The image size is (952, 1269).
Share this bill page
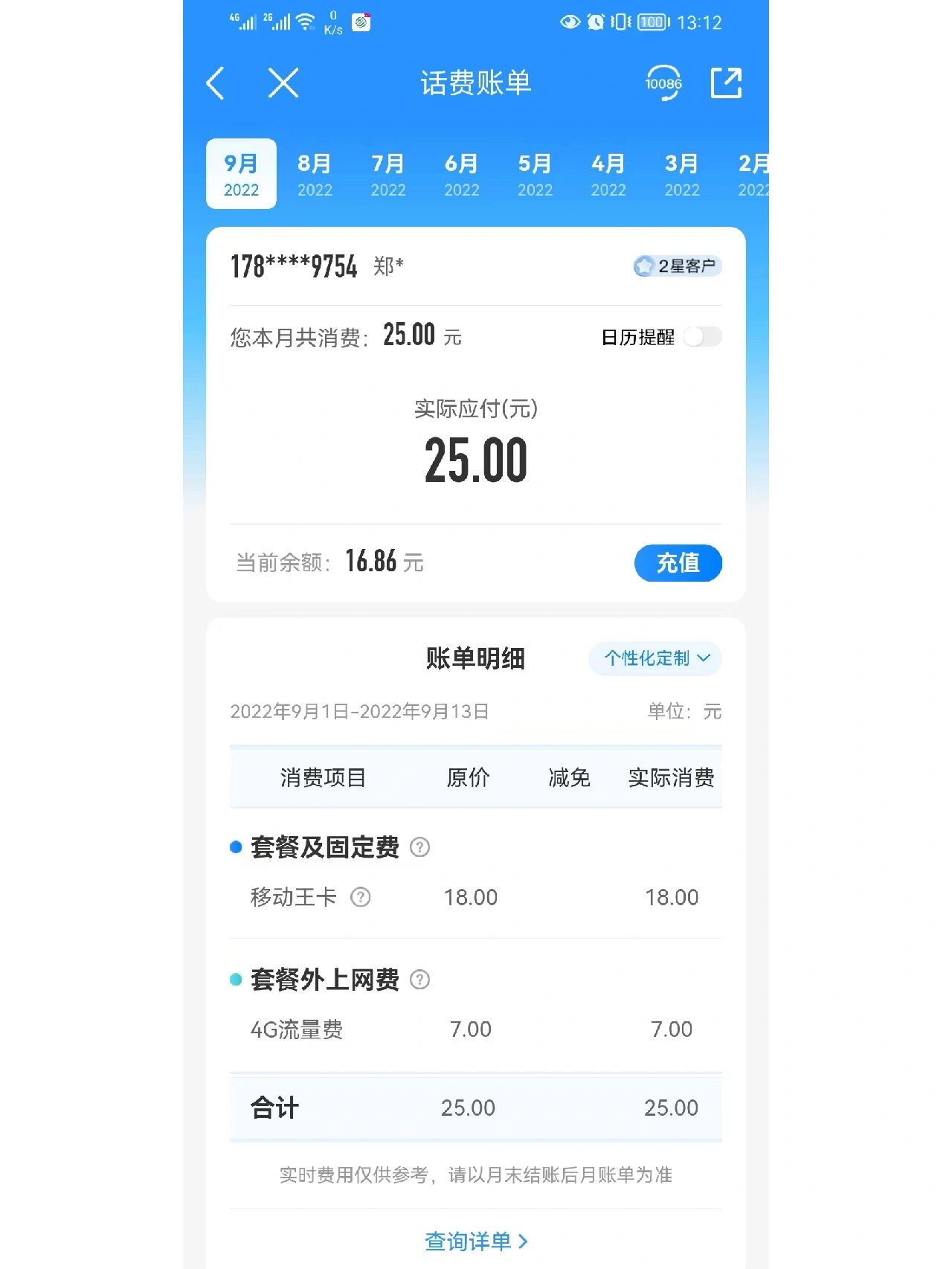point(726,83)
